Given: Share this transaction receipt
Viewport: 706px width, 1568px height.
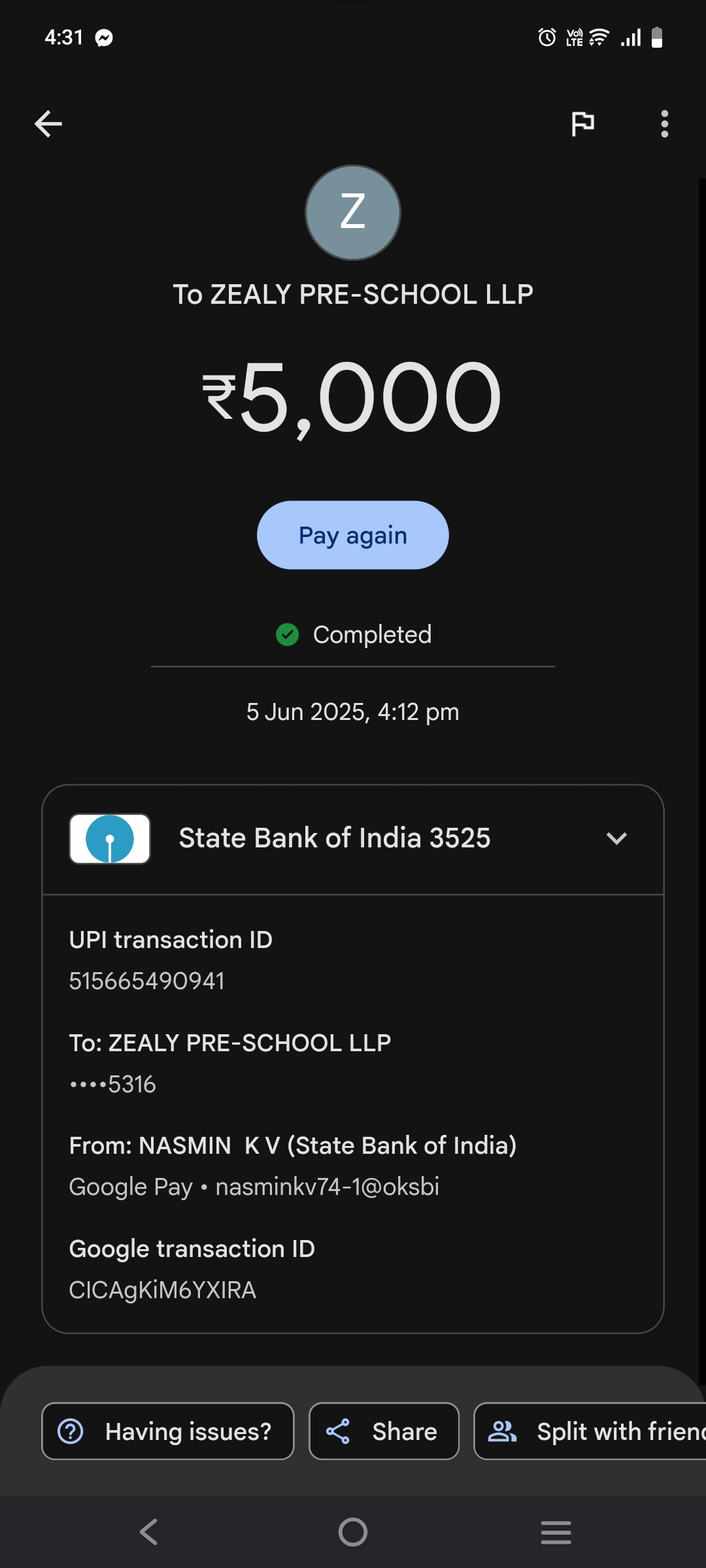Looking at the screenshot, I should (384, 1431).
